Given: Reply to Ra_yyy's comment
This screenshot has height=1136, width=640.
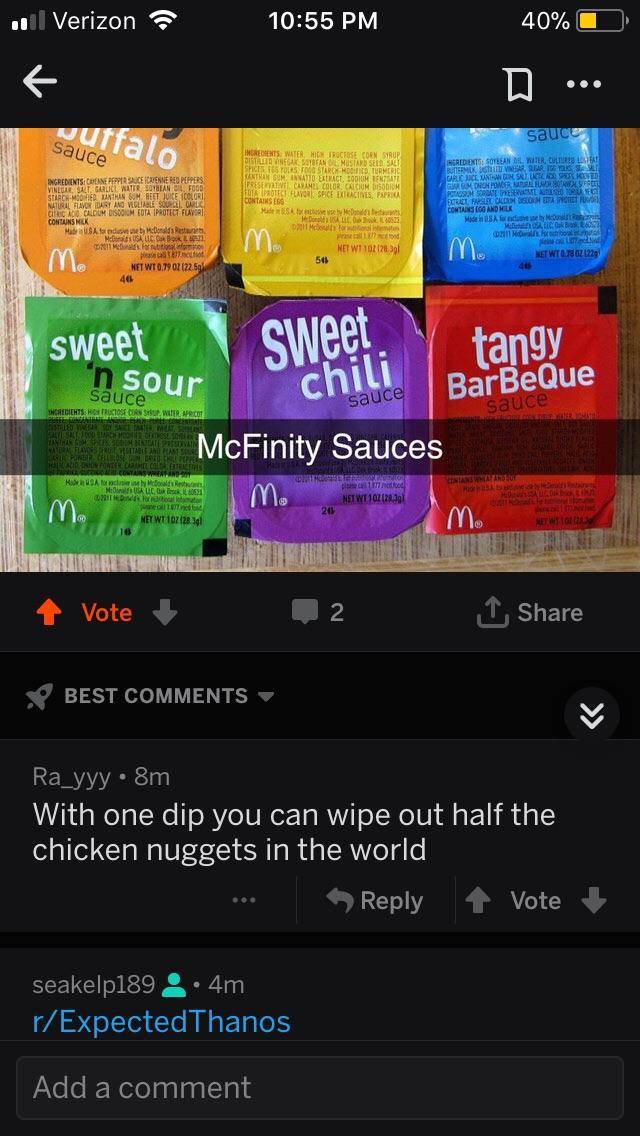Looking at the screenshot, I should pyautogui.click(x=375, y=900).
